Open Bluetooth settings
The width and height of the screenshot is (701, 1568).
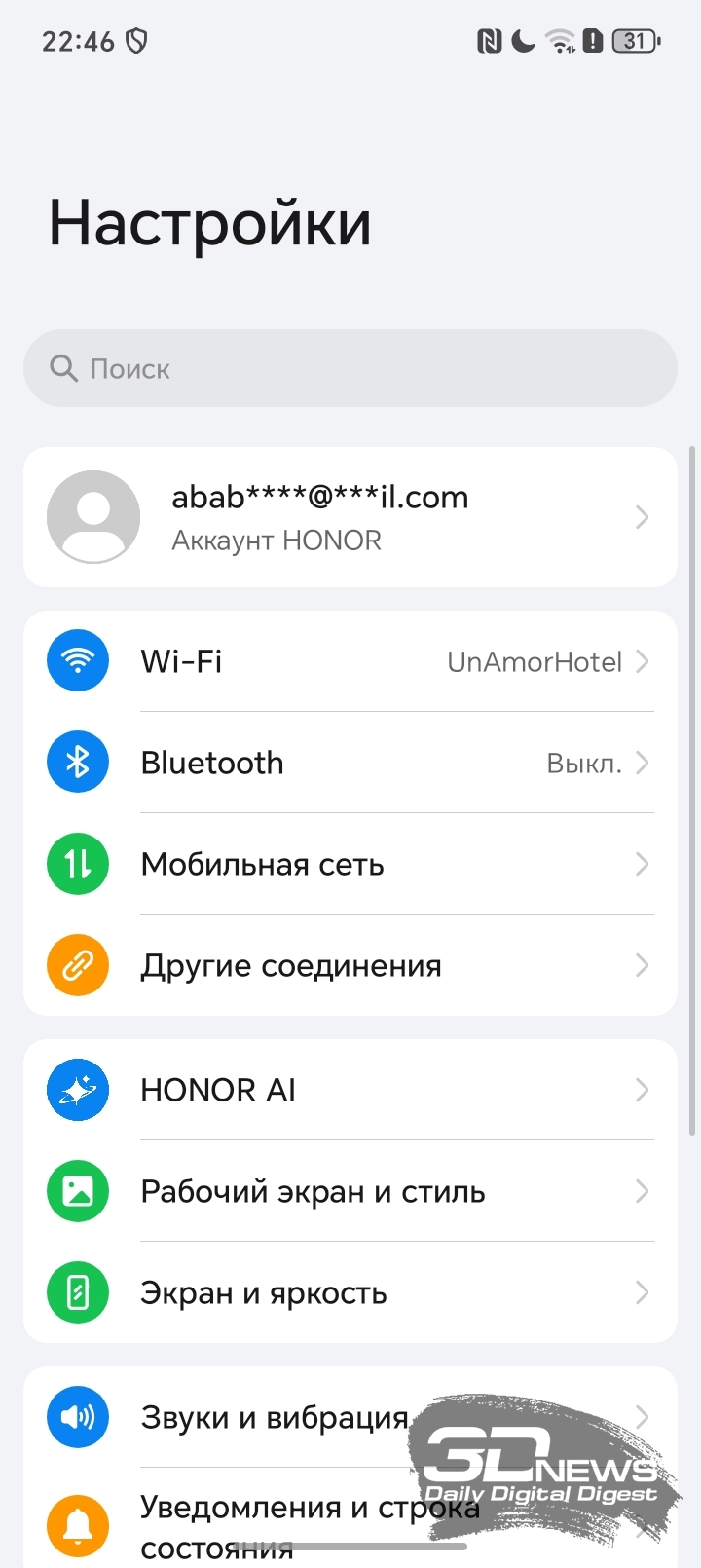[x=350, y=763]
